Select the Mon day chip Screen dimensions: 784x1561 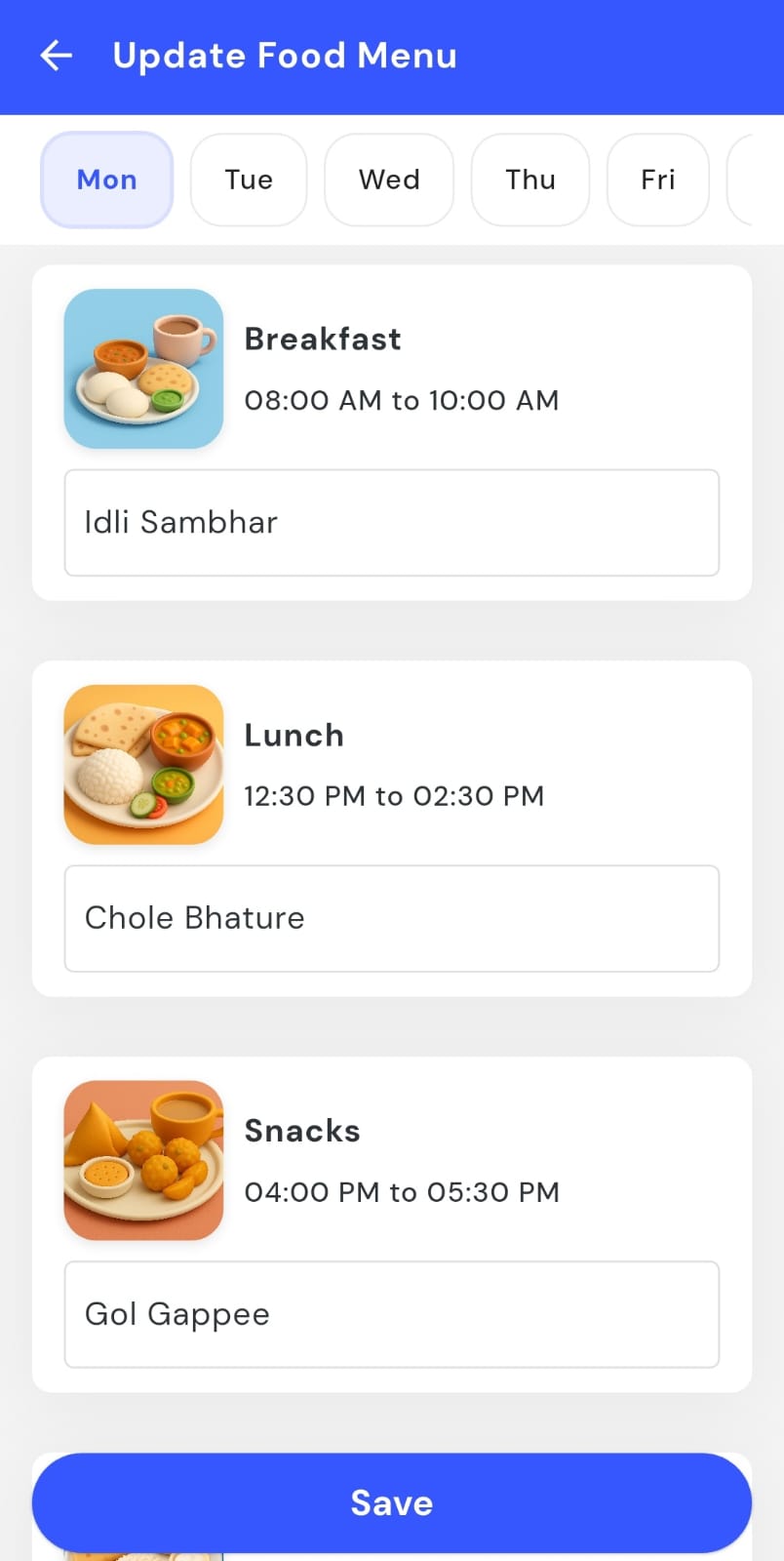pos(106,180)
